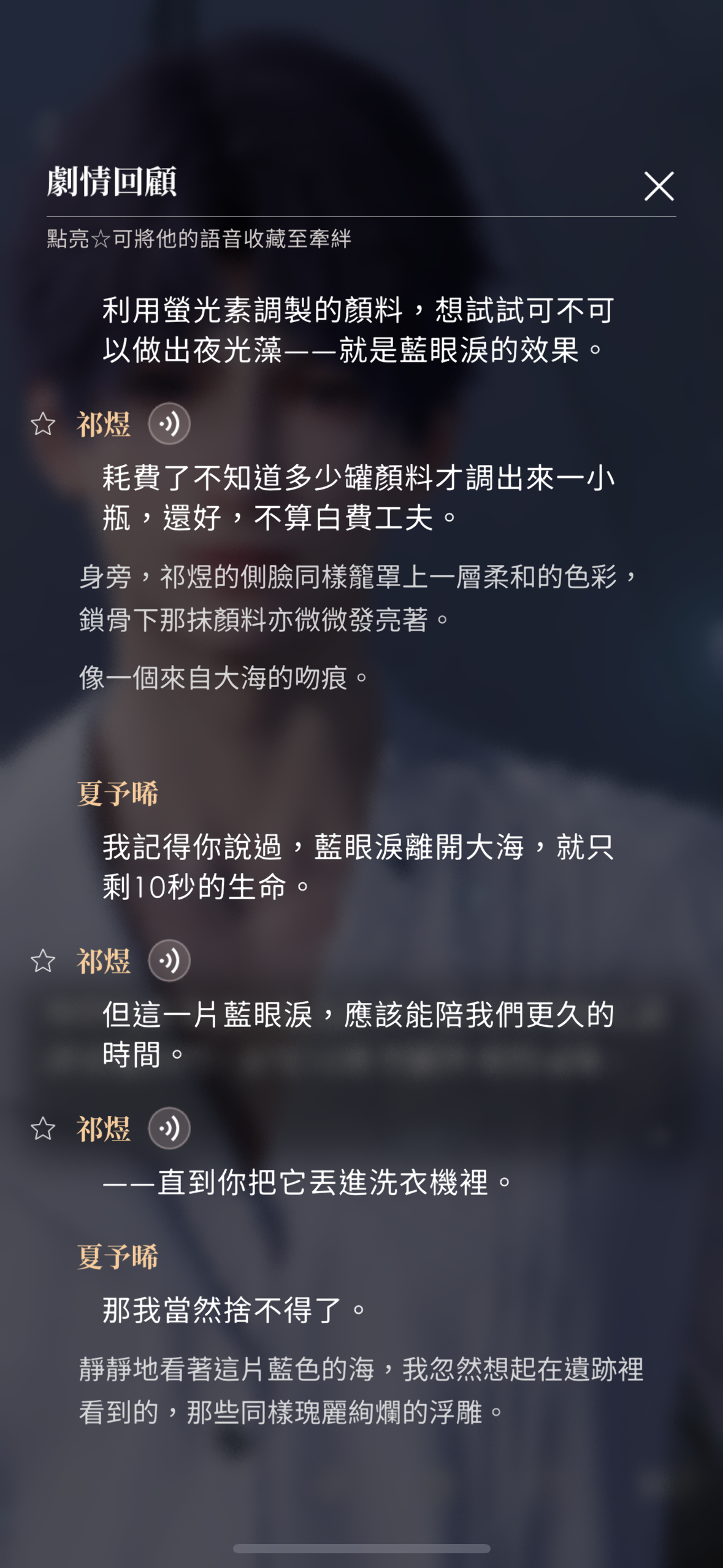Star 祁煜's line about 耗費了不知道多少罐顏料
The image size is (723, 1568).
coord(43,424)
